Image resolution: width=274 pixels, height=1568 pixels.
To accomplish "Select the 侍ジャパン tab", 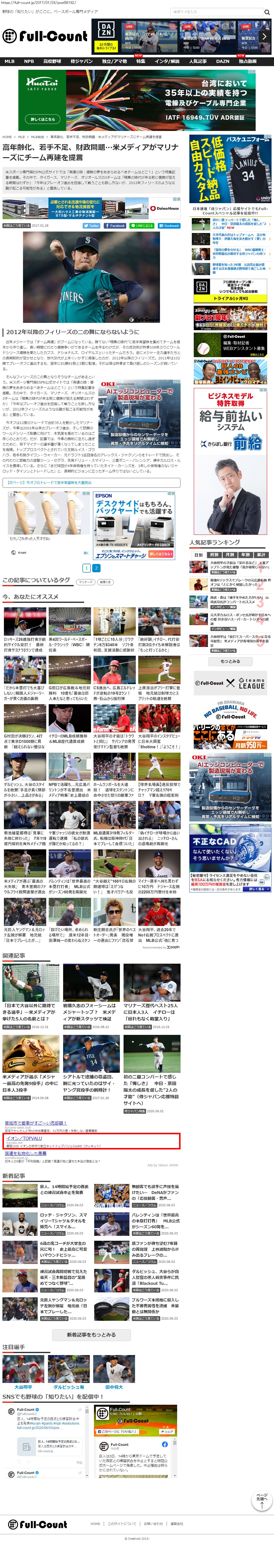I will [x=81, y=61].
